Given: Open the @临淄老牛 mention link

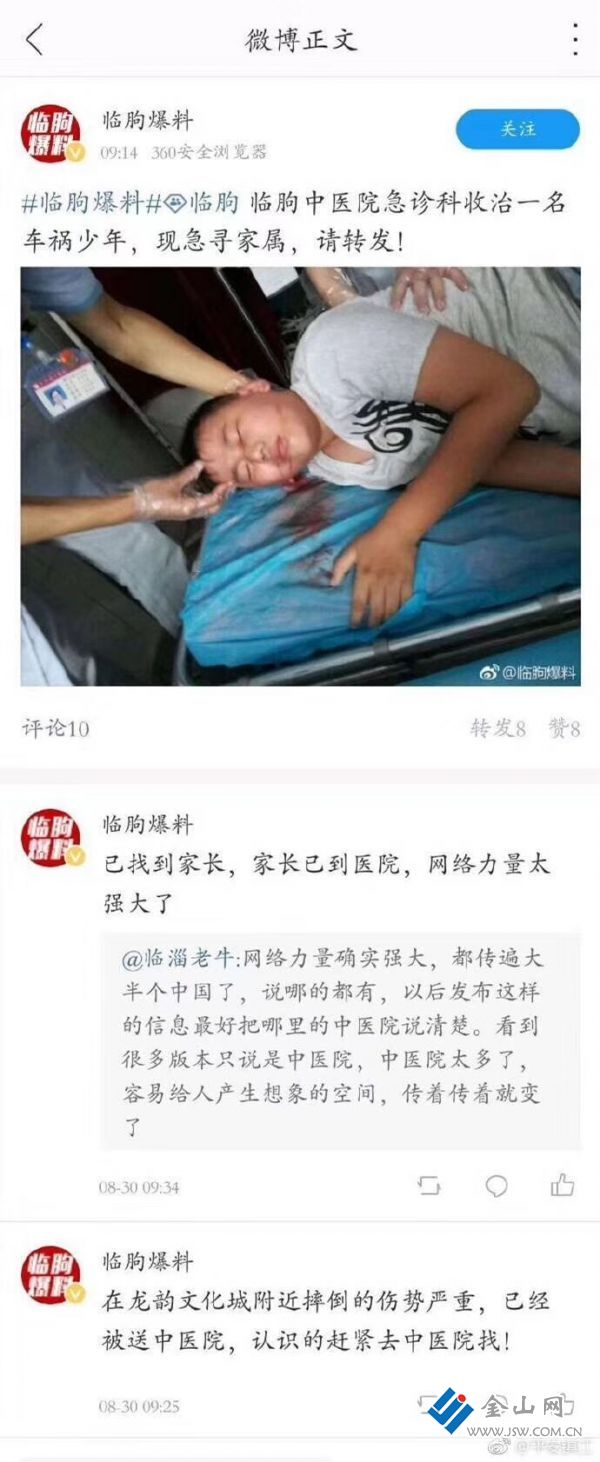Looking at the screenshot, I should pos(180,958).
